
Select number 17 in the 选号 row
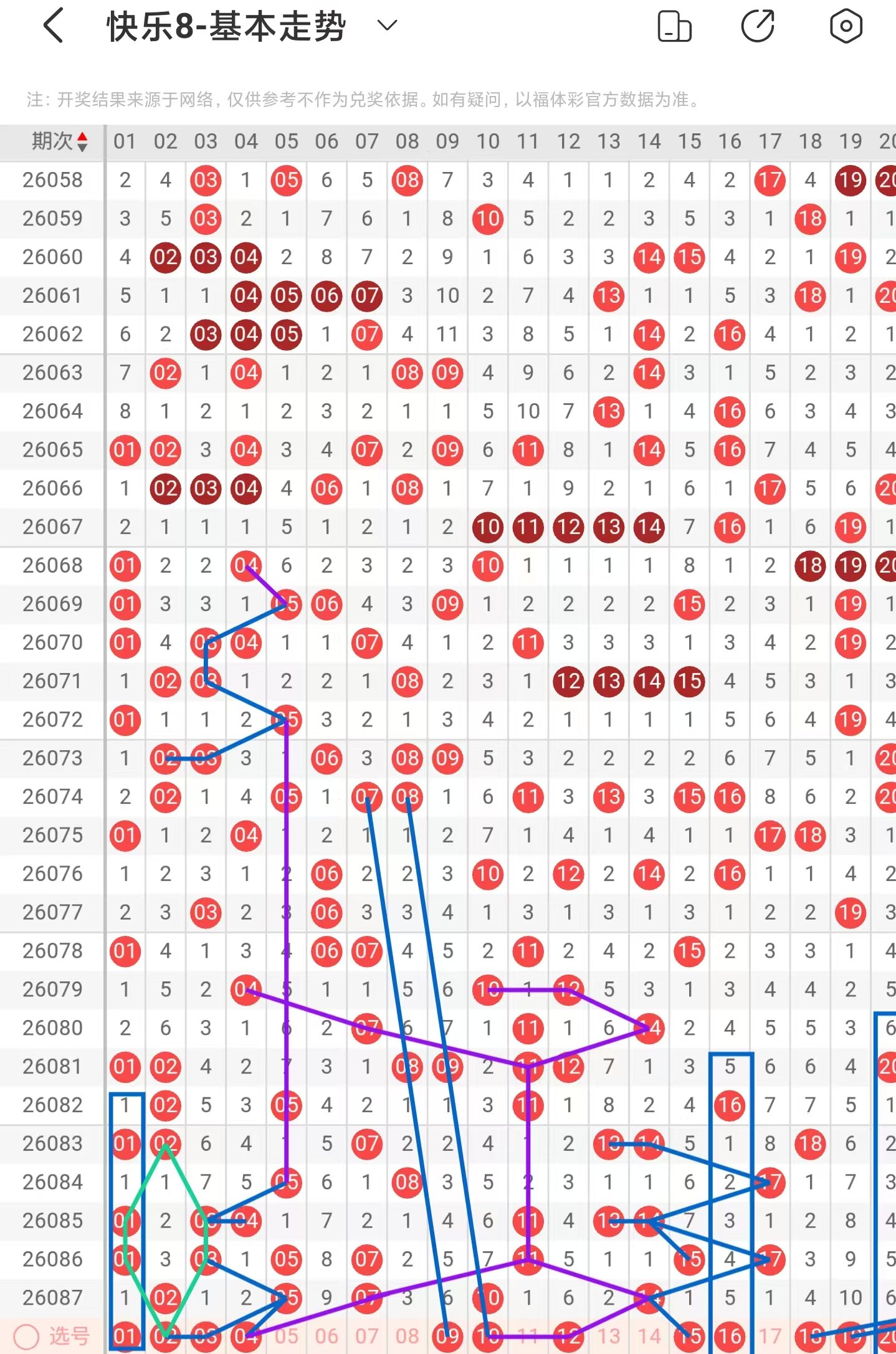coord(770,1336)
